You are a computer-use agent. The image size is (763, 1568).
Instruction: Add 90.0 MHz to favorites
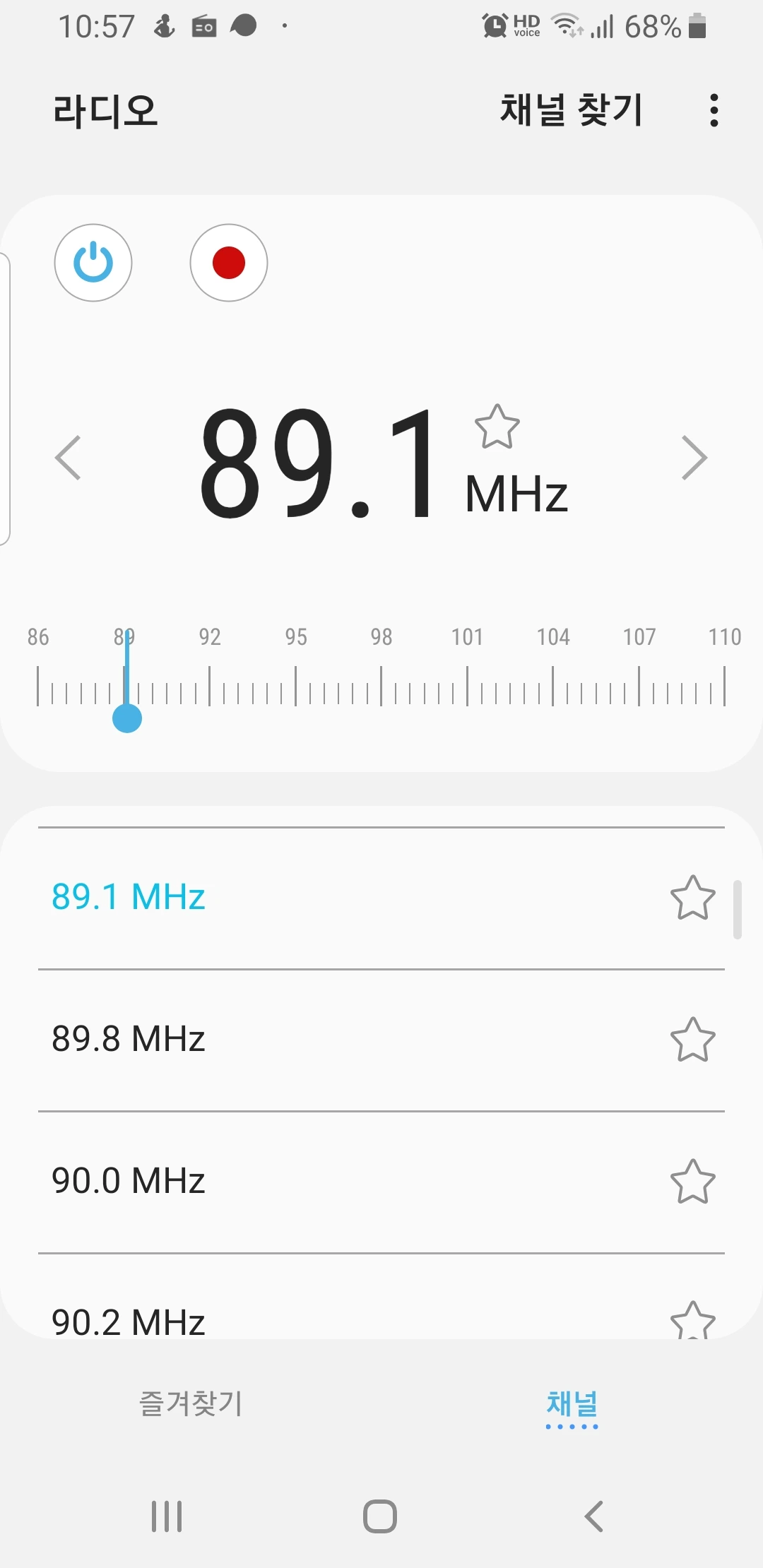(692, 1182)
